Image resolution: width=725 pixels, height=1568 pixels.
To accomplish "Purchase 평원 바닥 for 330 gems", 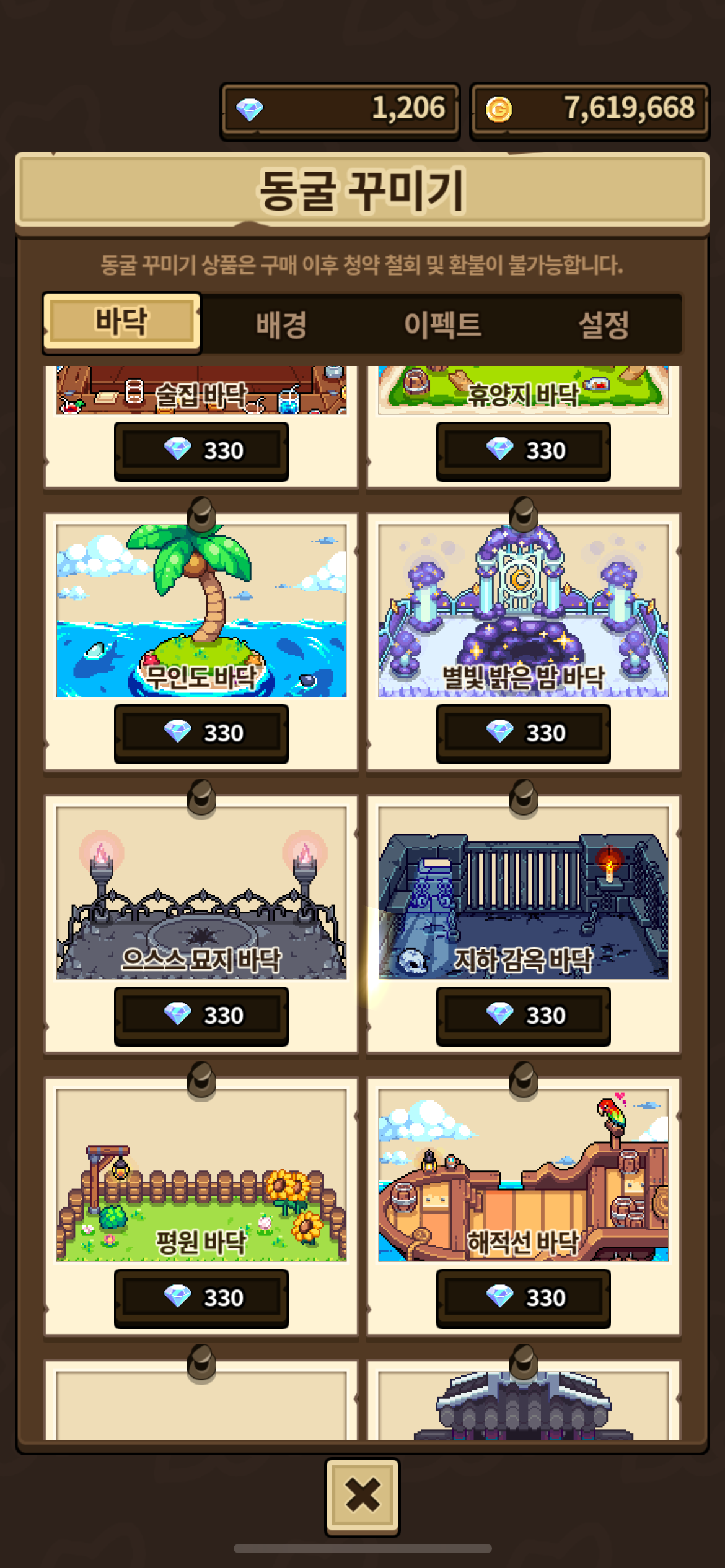I will point(201,1297).
